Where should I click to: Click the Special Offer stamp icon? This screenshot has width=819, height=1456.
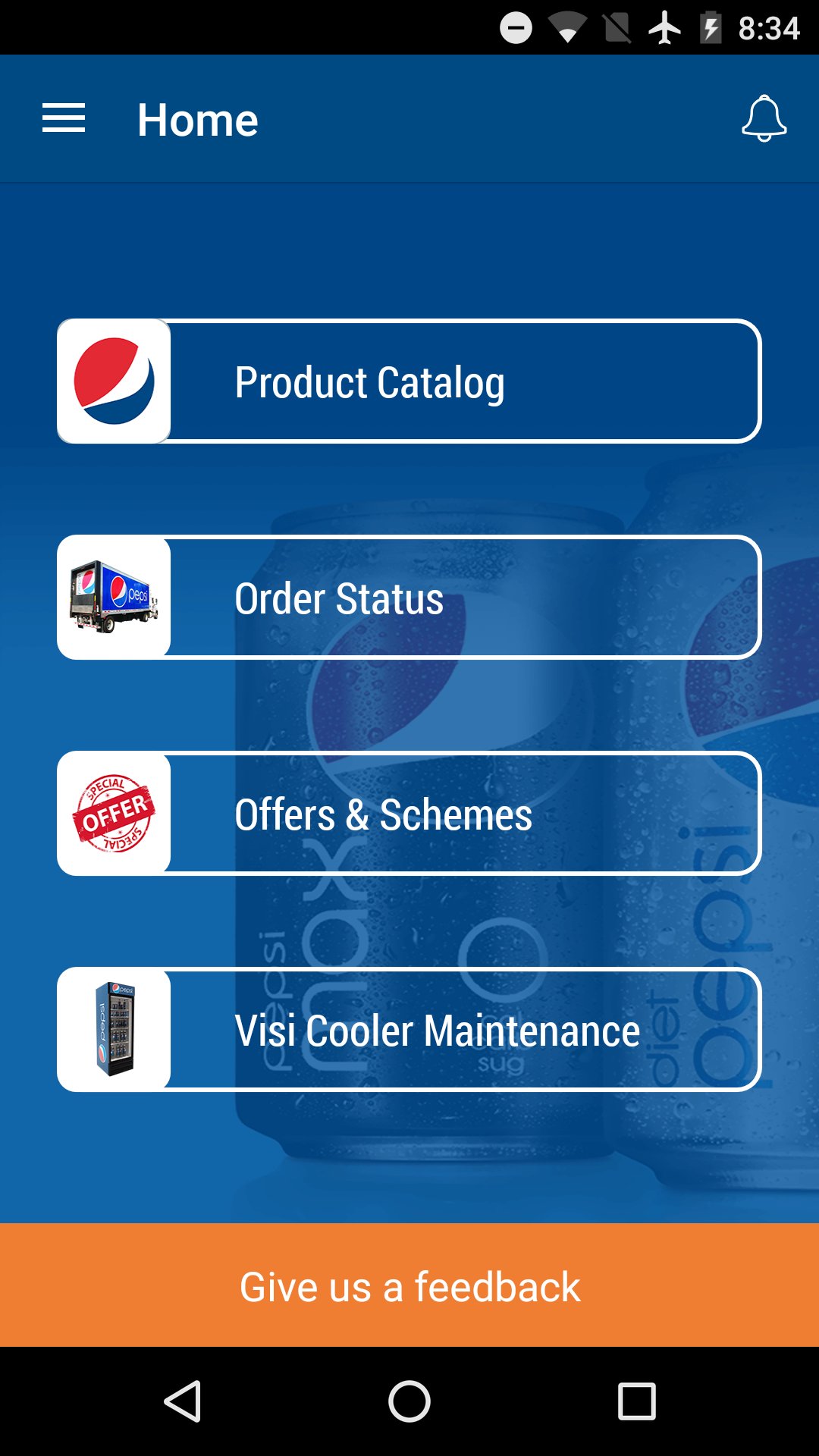115,812
